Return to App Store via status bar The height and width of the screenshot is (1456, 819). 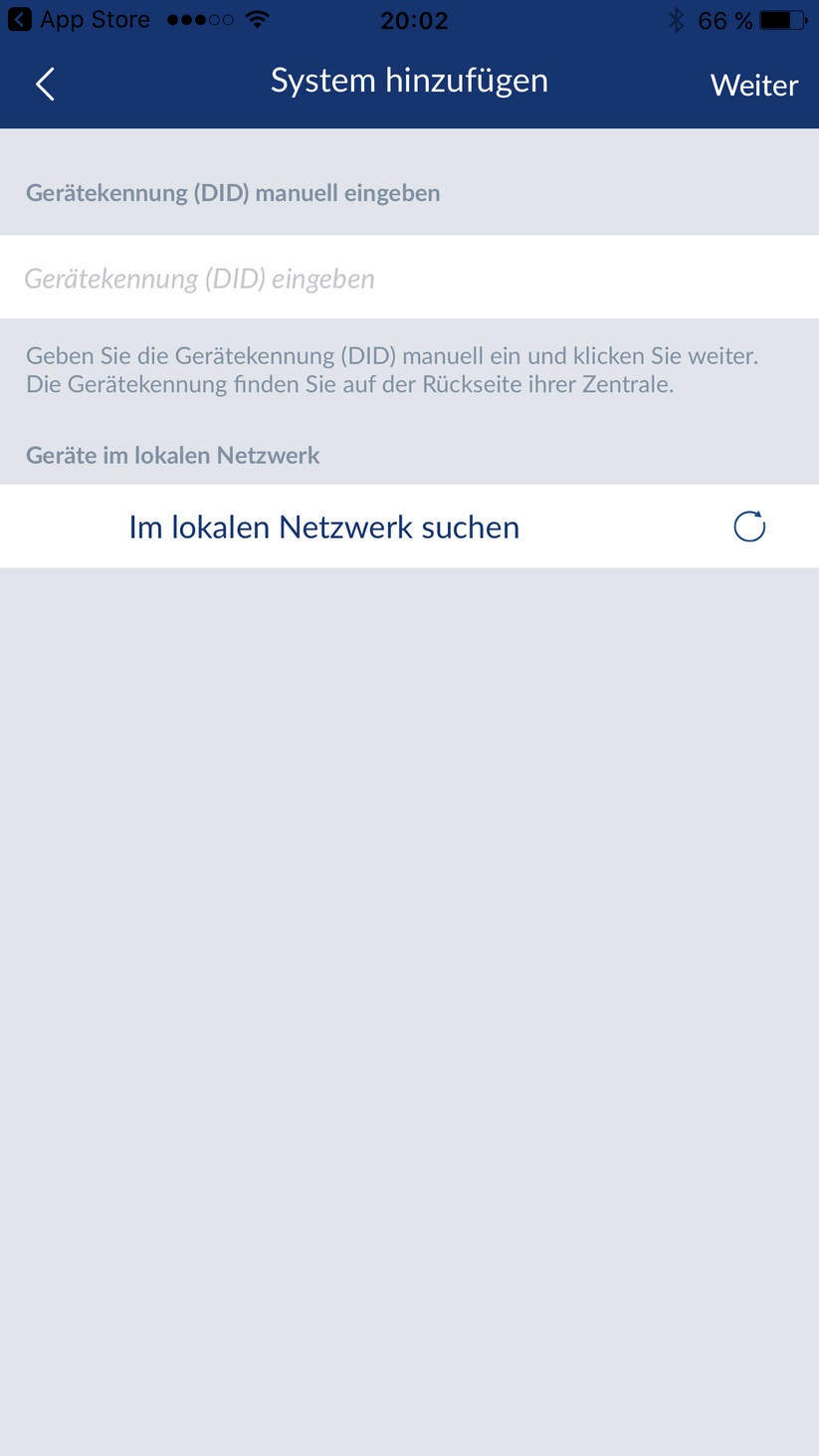coord(80,20)
